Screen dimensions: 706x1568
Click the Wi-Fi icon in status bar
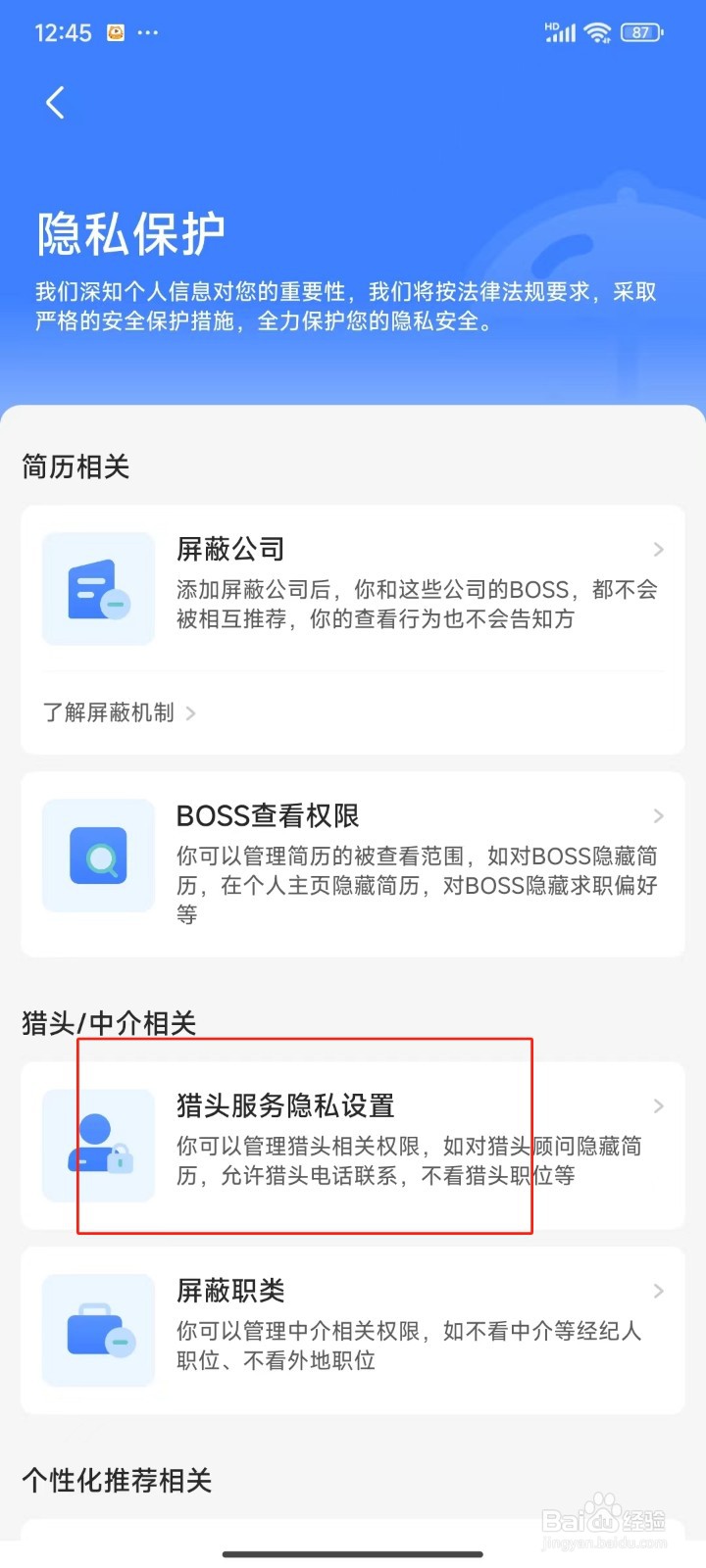tap(599, 30)
